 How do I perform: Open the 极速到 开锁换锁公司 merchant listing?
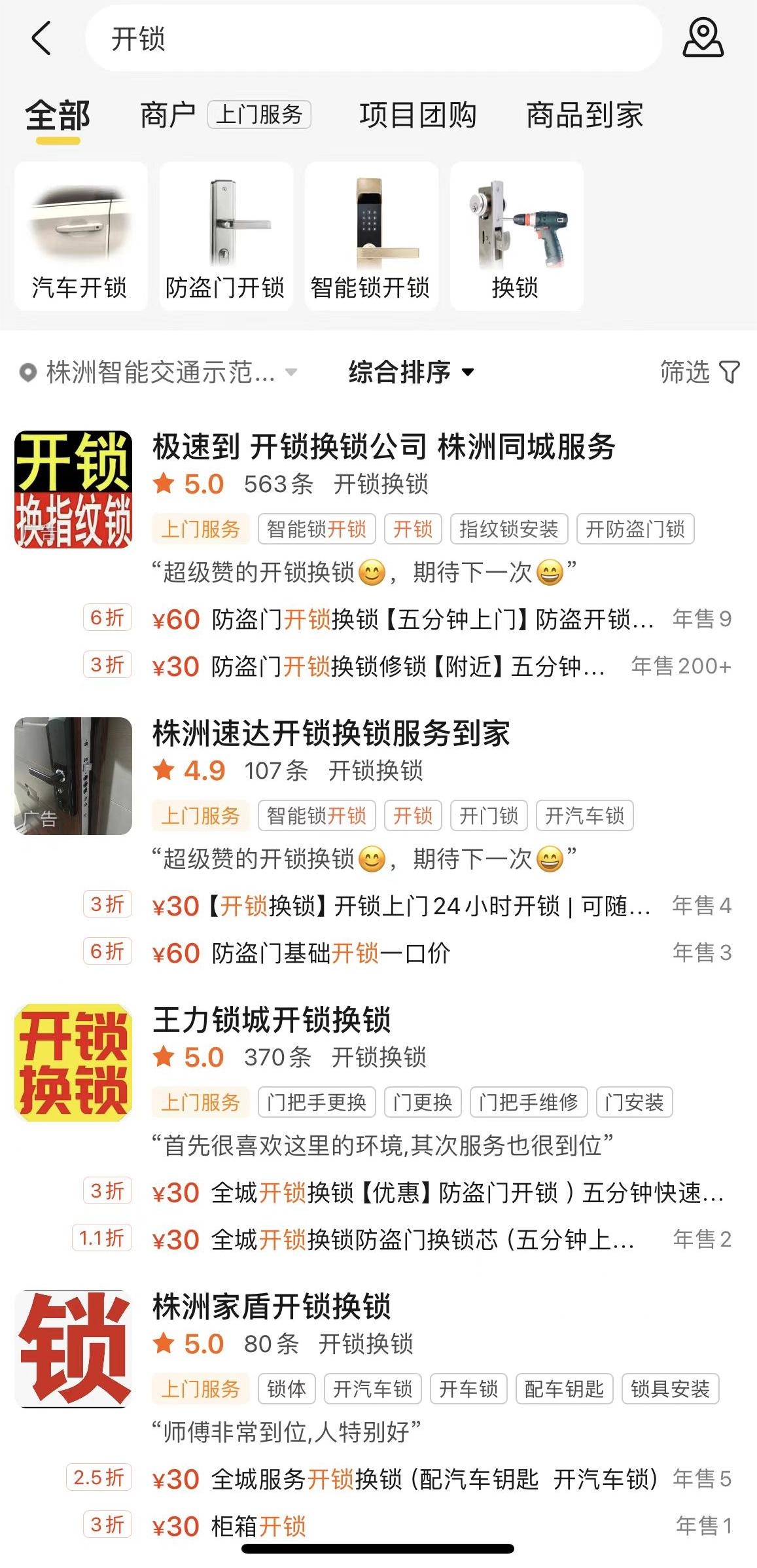(383, 448)
